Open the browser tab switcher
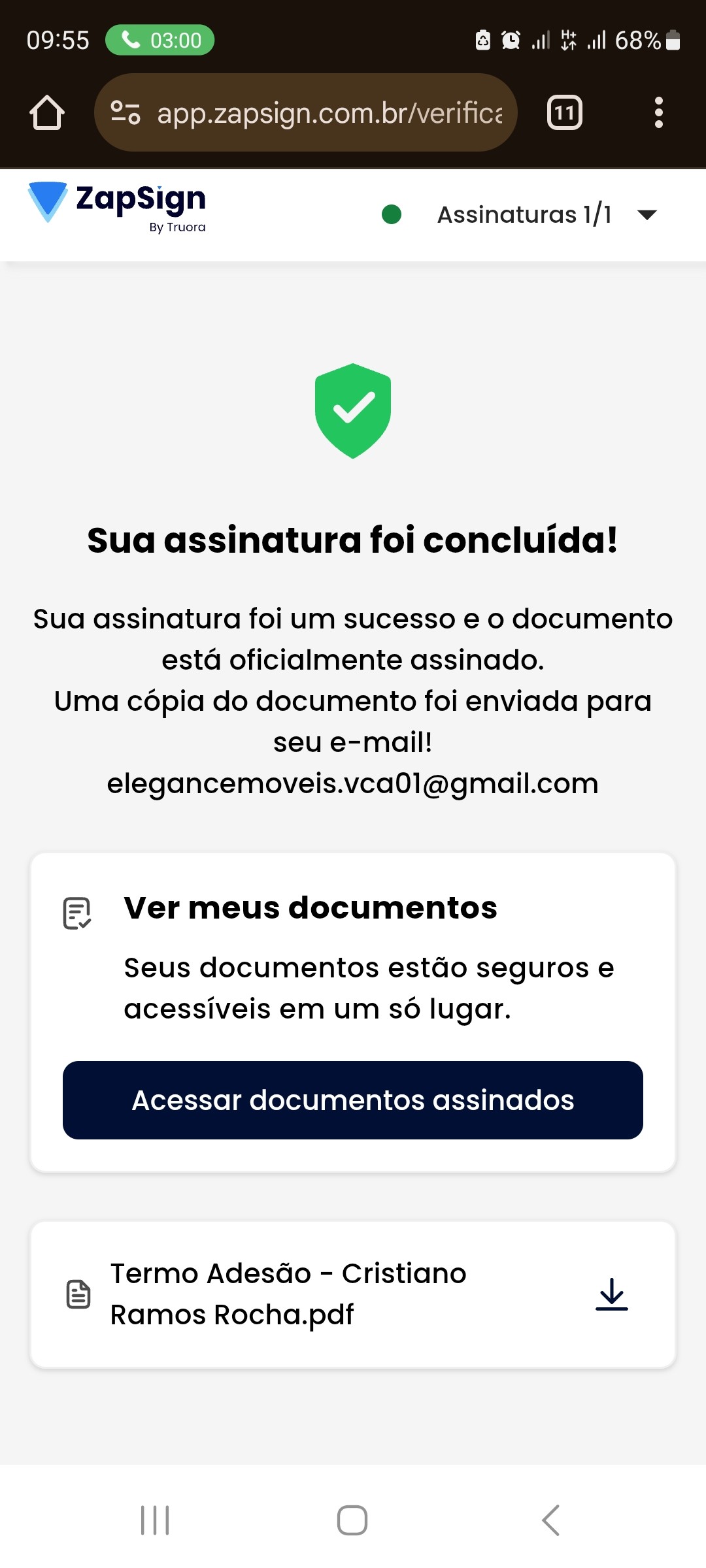The height and width of the screenshot is (1568, 706). pyautogui.click(x=564, y=113)
